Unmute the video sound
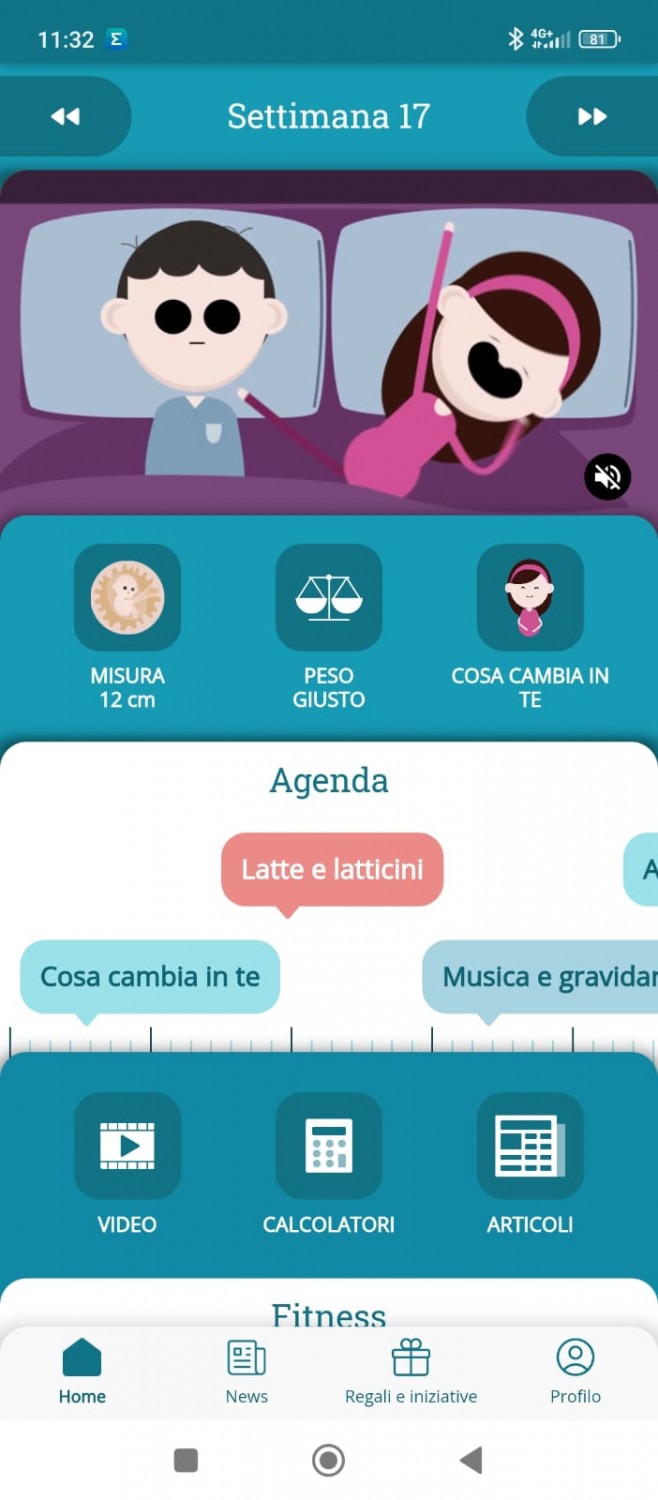Image resolution: width=658 pixels, height=1500 pixels. (x=607, y=477)
